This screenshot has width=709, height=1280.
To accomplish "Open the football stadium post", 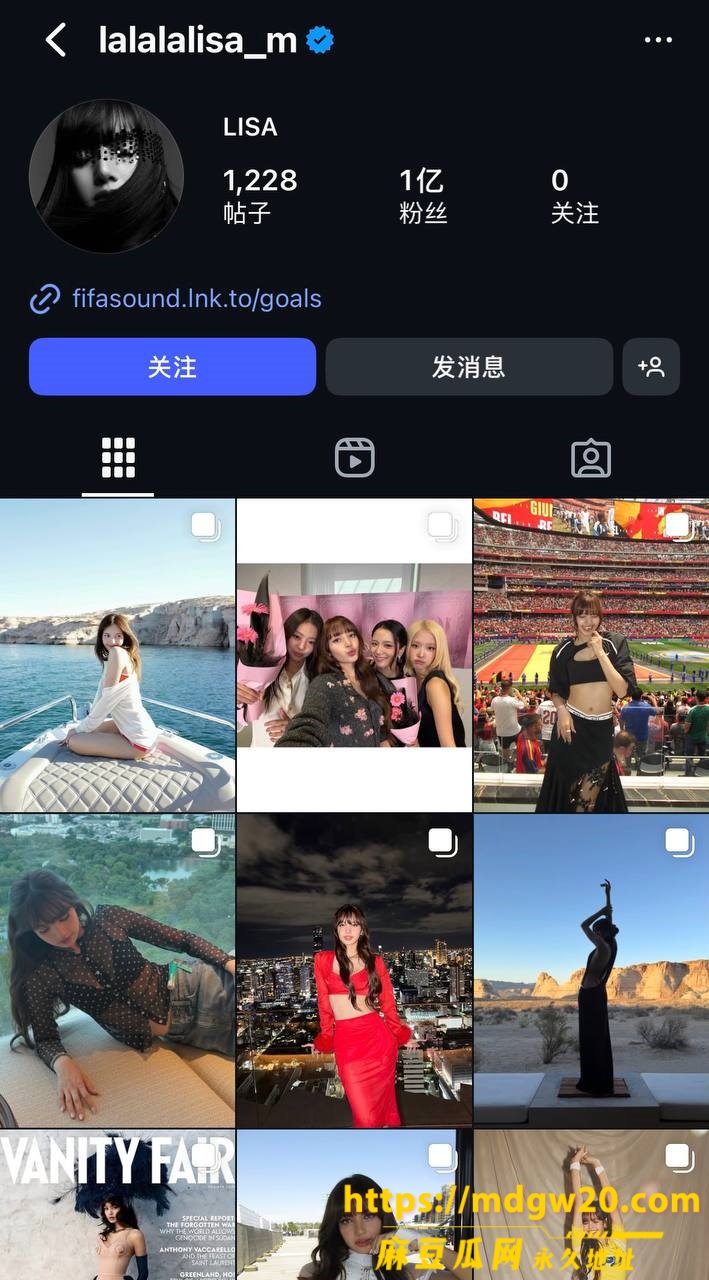I will click(591, 655).
